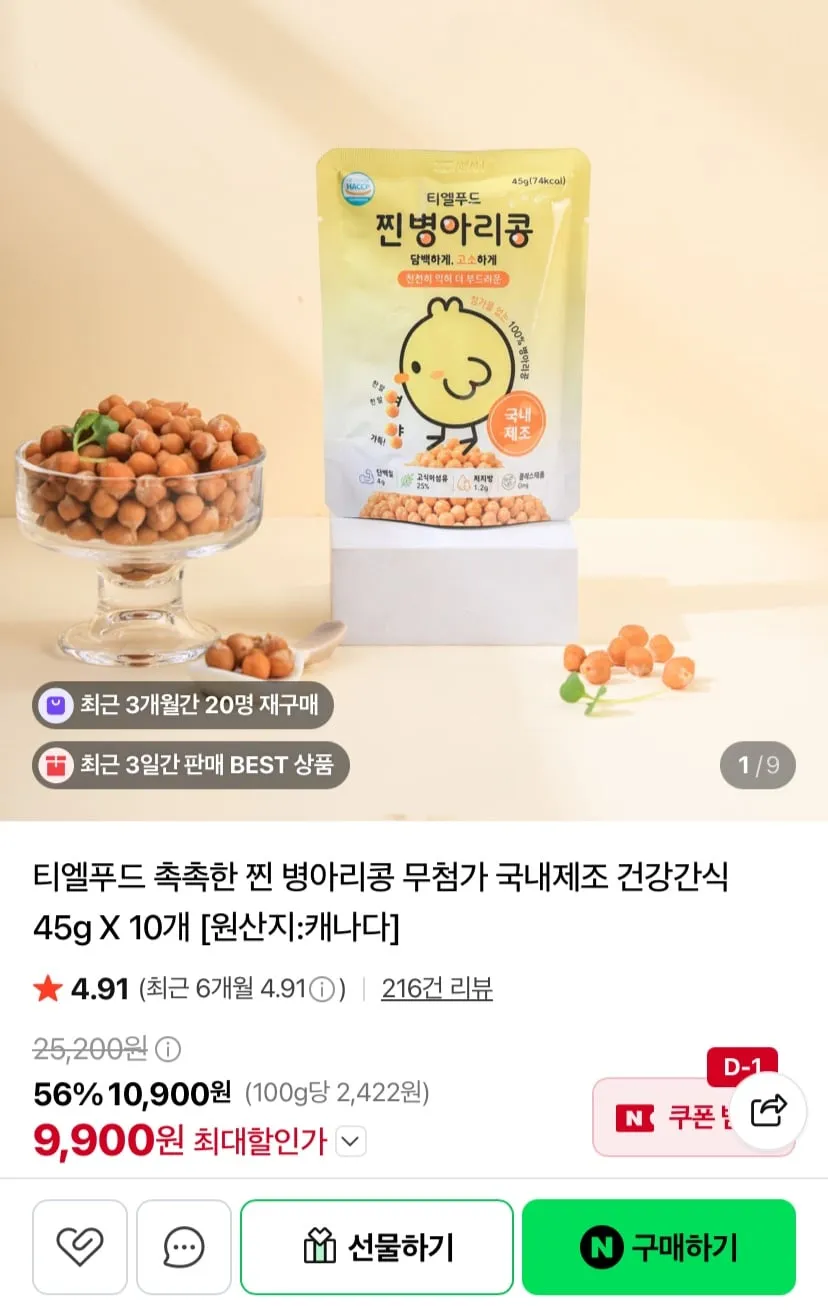Open the 216건 리뷰 link
828x1310 pixels.
(437, 989)
